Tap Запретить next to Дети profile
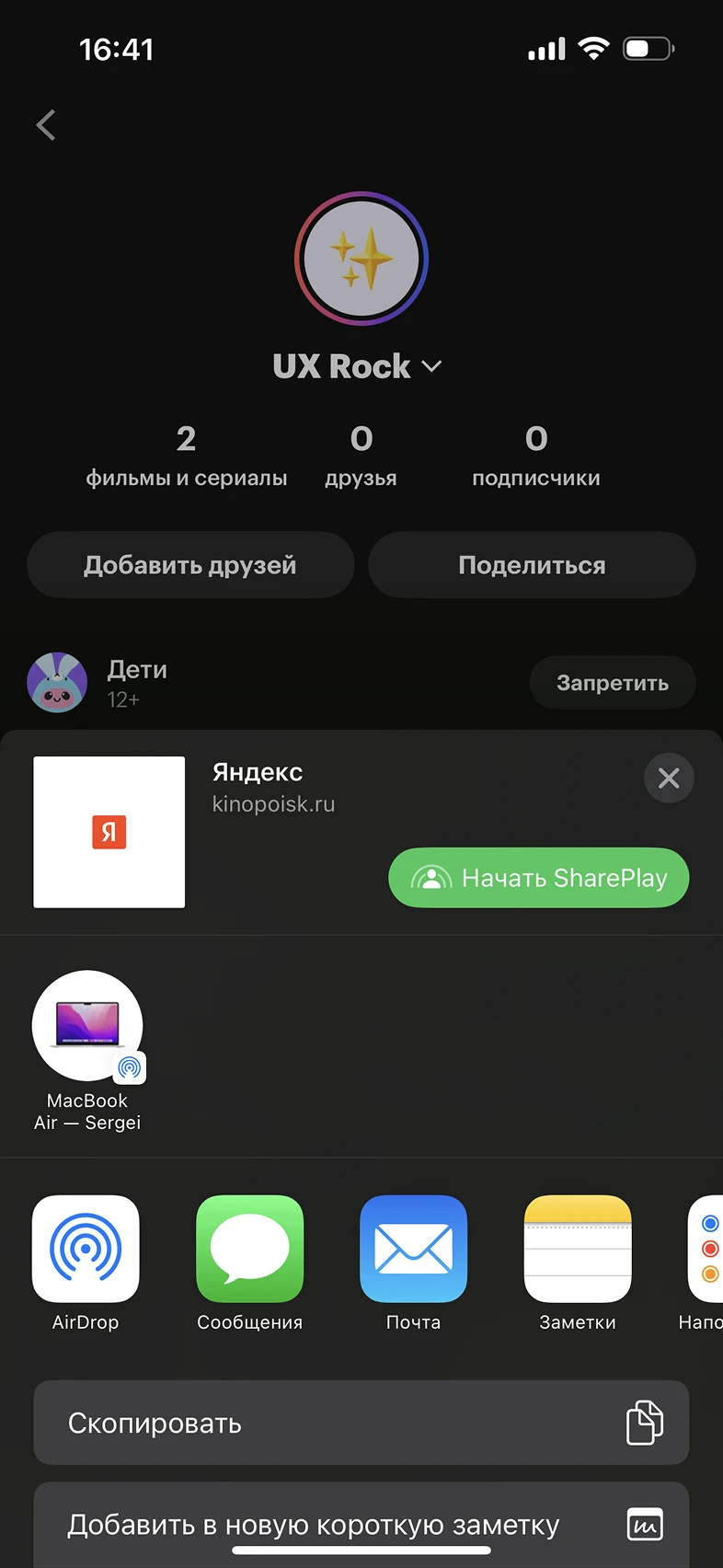 613,683
